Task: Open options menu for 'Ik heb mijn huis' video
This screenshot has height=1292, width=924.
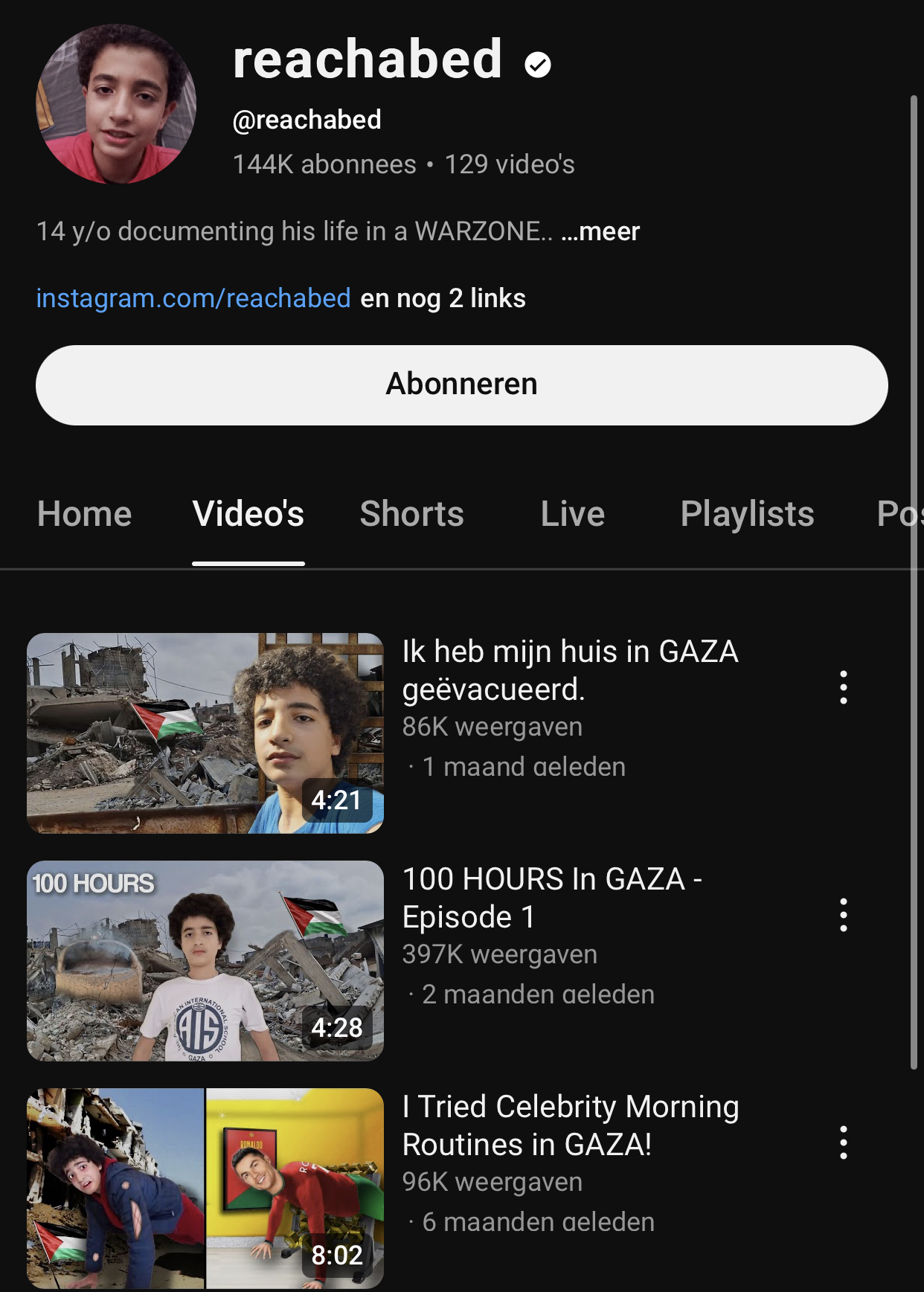Action: (x=843, y=687)
